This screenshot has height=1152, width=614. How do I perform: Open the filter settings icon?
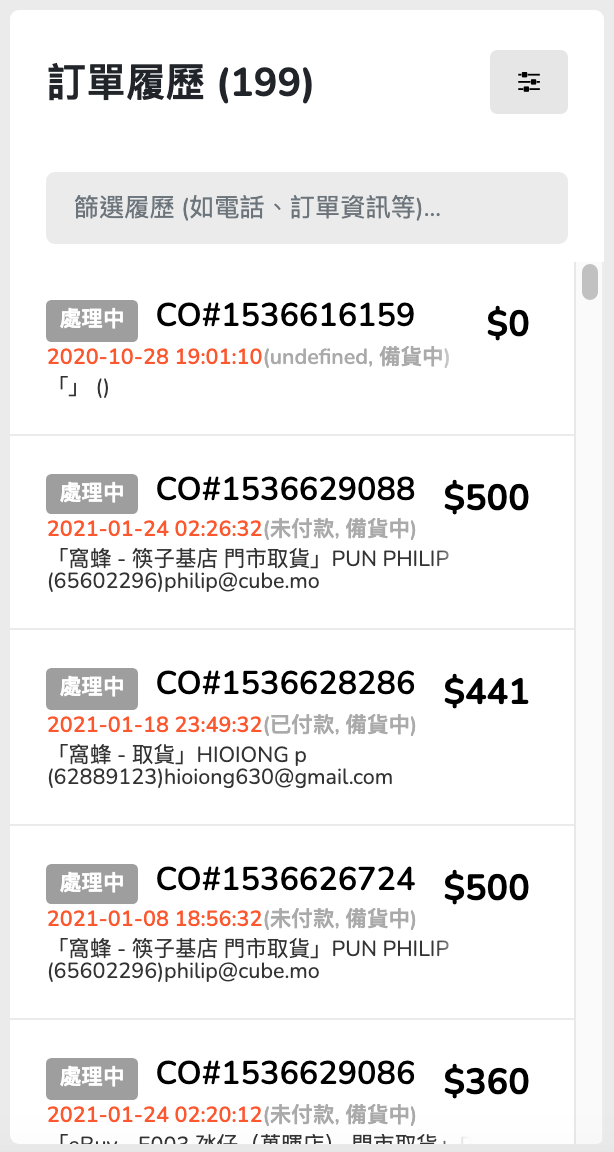click(529, 82)
